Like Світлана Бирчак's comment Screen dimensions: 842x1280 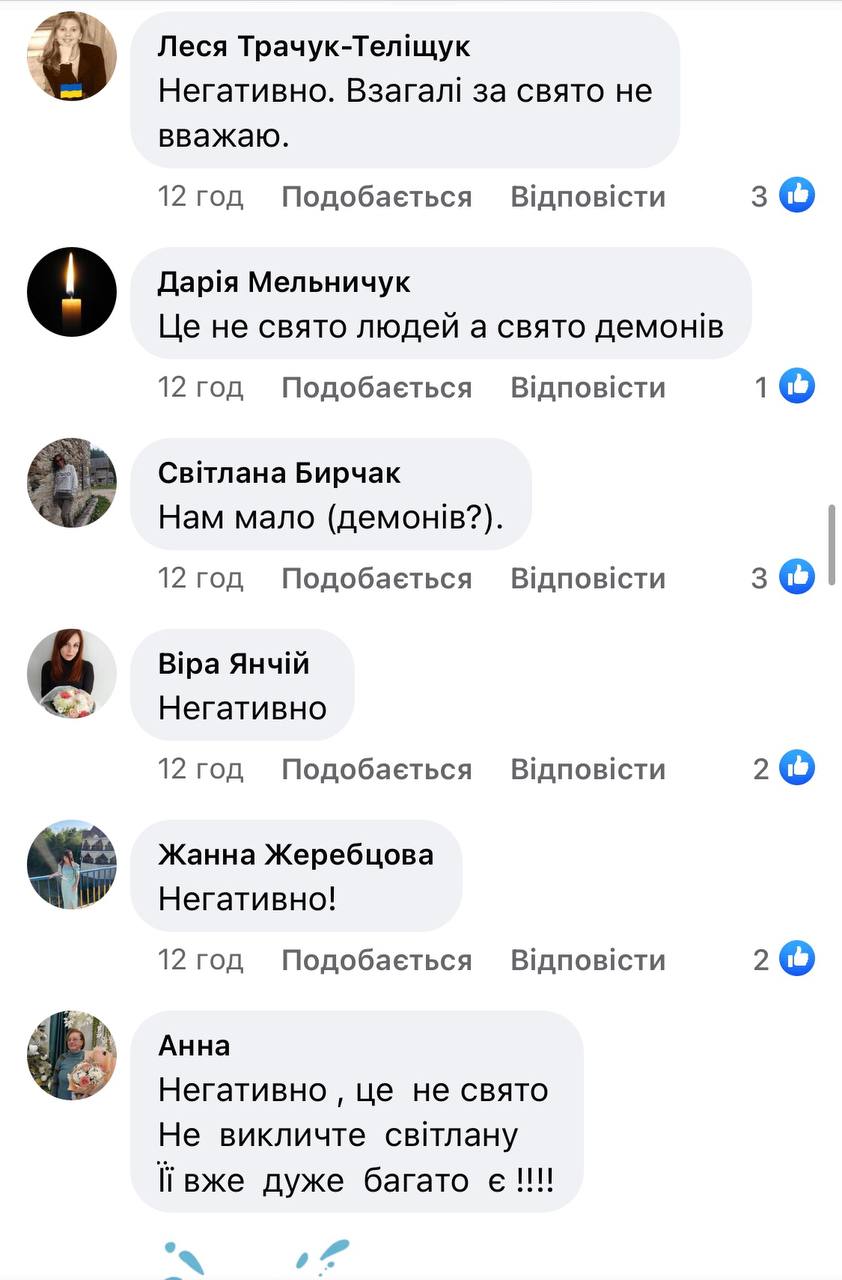(376, 579)
